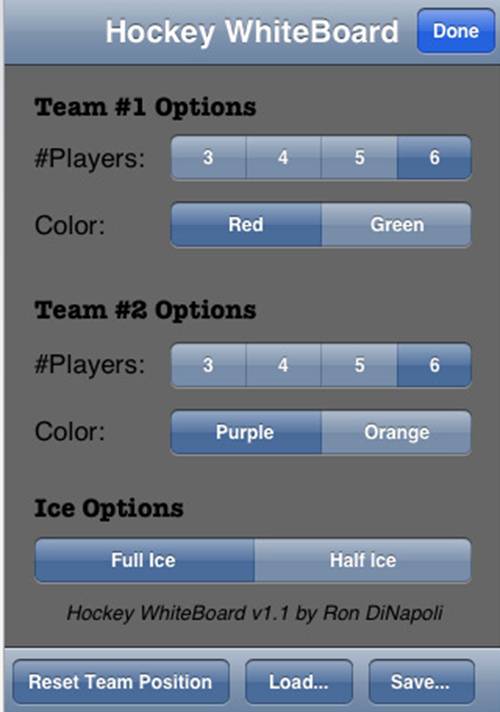Viewport: 500px width, 712px height.
Task: Switch to Half Ice
Action: (x=363, y=560)
